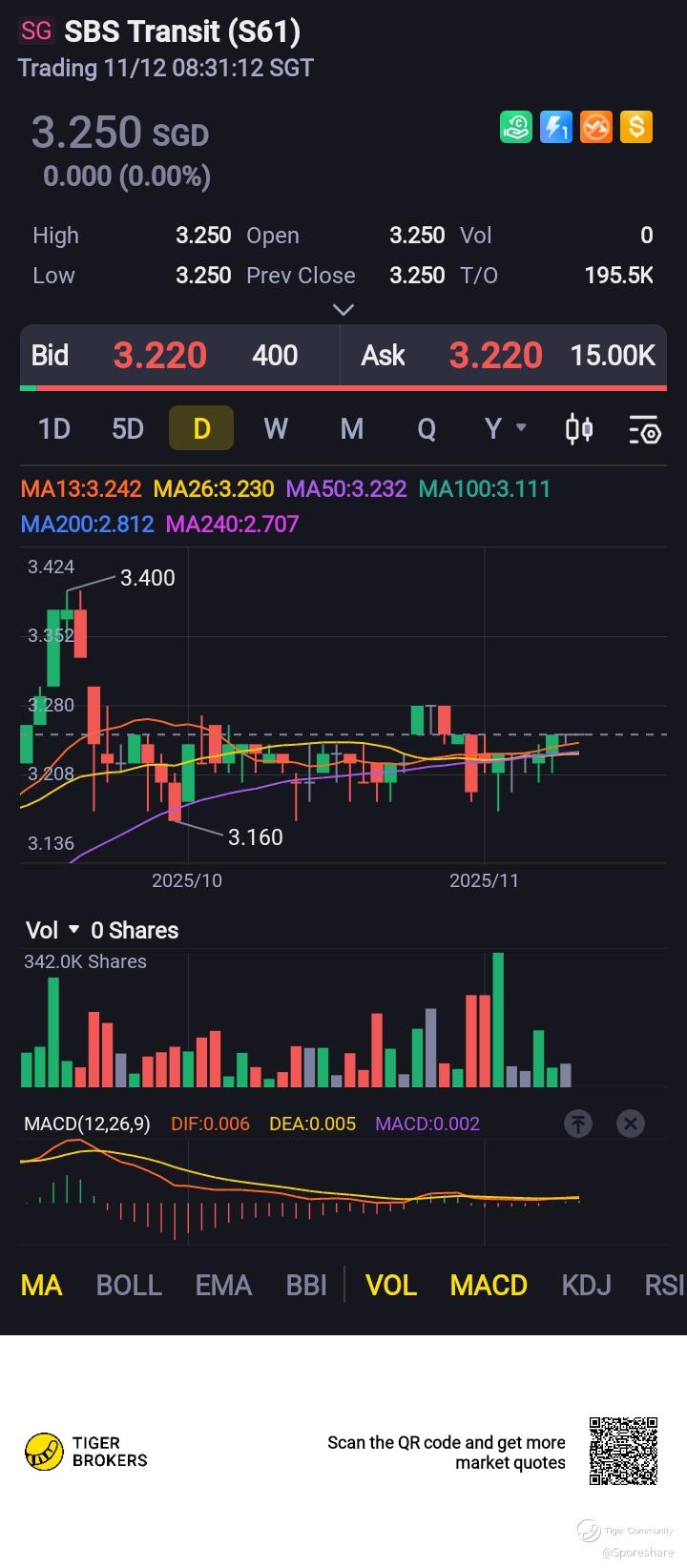Toggle the MACD sub-chart indicator
687x1568 pixels.
click(x=489, y=1285)
